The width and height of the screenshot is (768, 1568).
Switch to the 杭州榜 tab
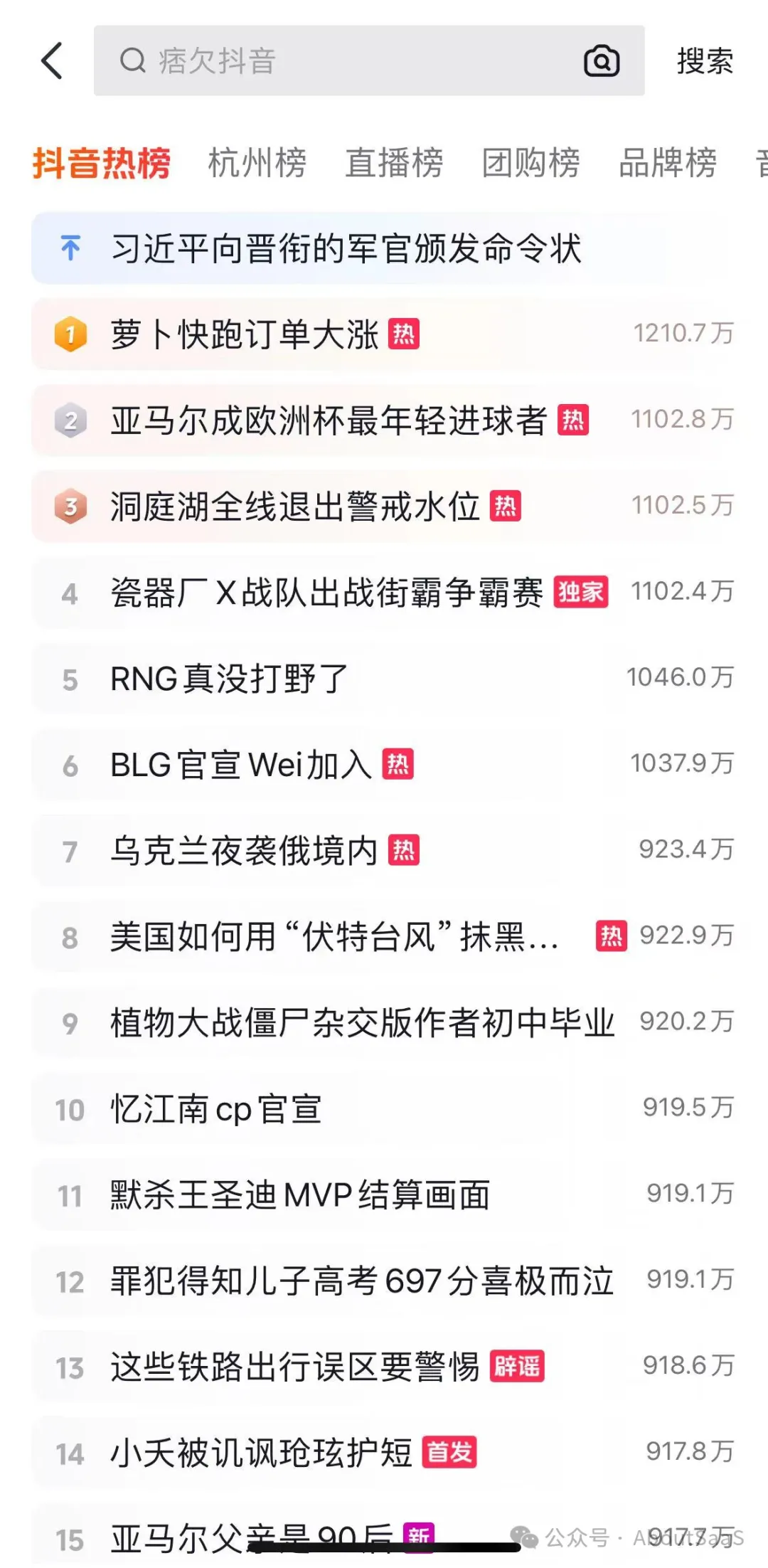(257, 163)
